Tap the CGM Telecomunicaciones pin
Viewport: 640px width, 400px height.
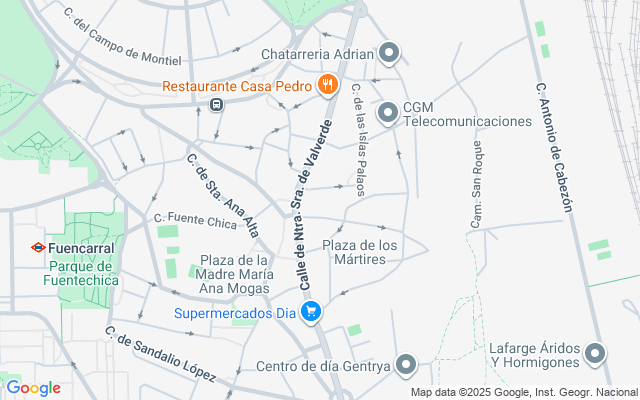(x=388, y=112)
